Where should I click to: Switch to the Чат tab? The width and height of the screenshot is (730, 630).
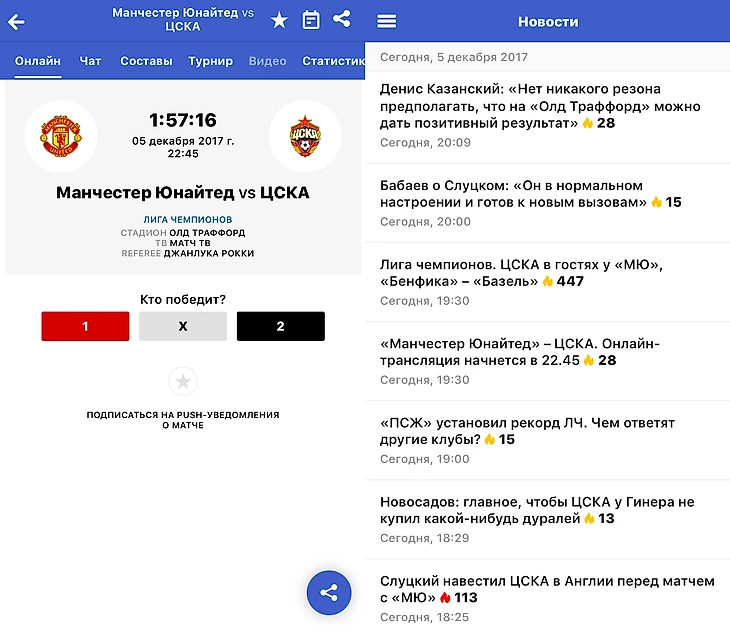coord(90,61)
